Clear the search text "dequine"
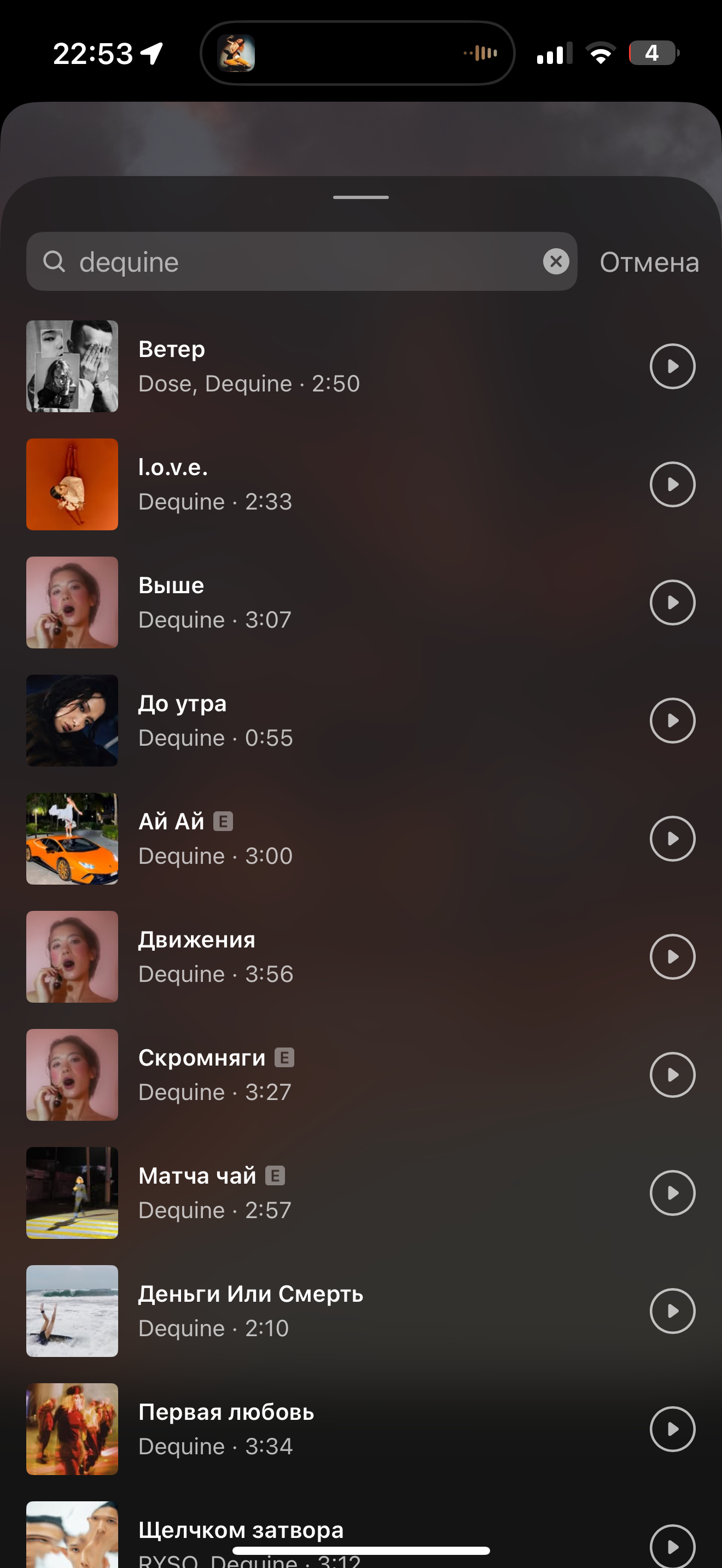The image size is (722, 1568). click(x=556, y=262)
